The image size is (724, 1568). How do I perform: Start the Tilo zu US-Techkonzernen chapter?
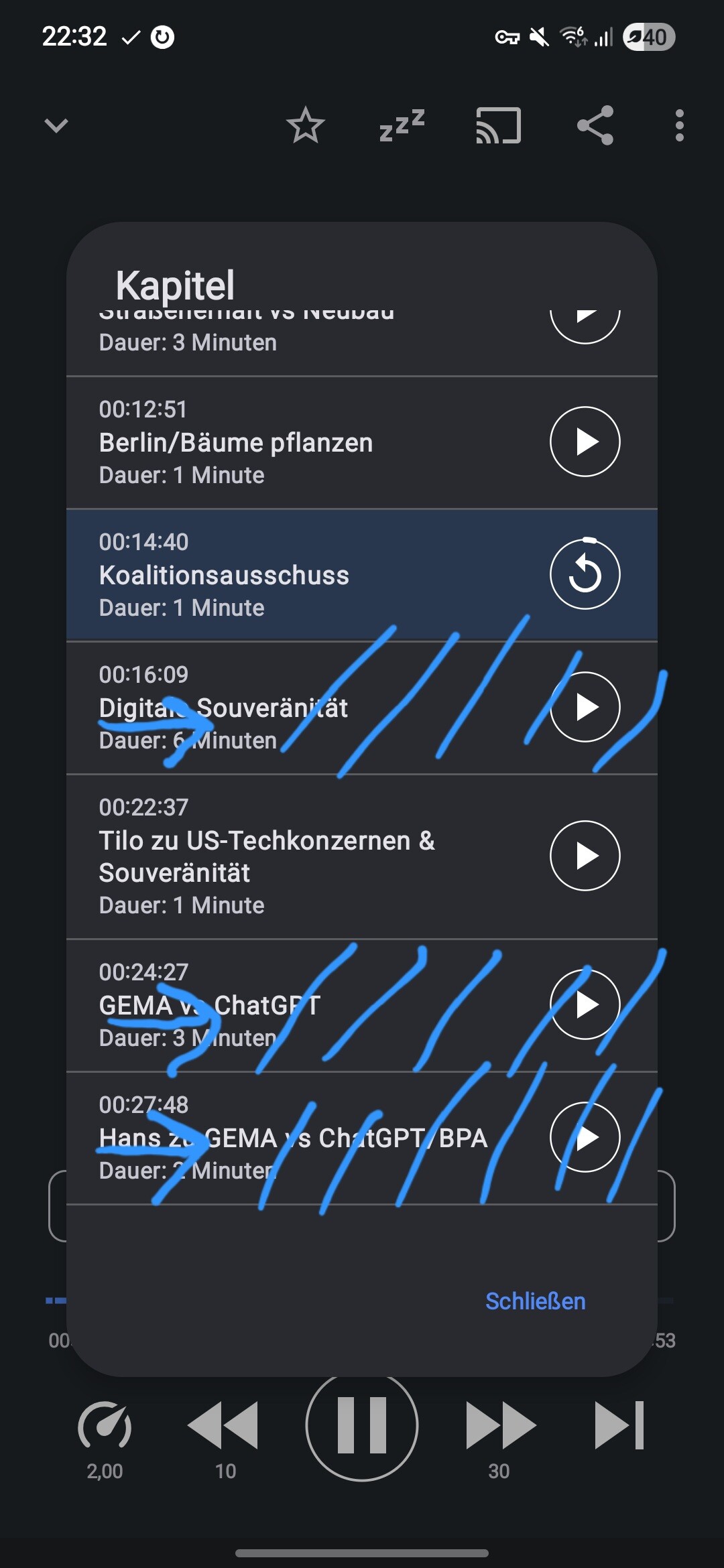tap(585, 856)
